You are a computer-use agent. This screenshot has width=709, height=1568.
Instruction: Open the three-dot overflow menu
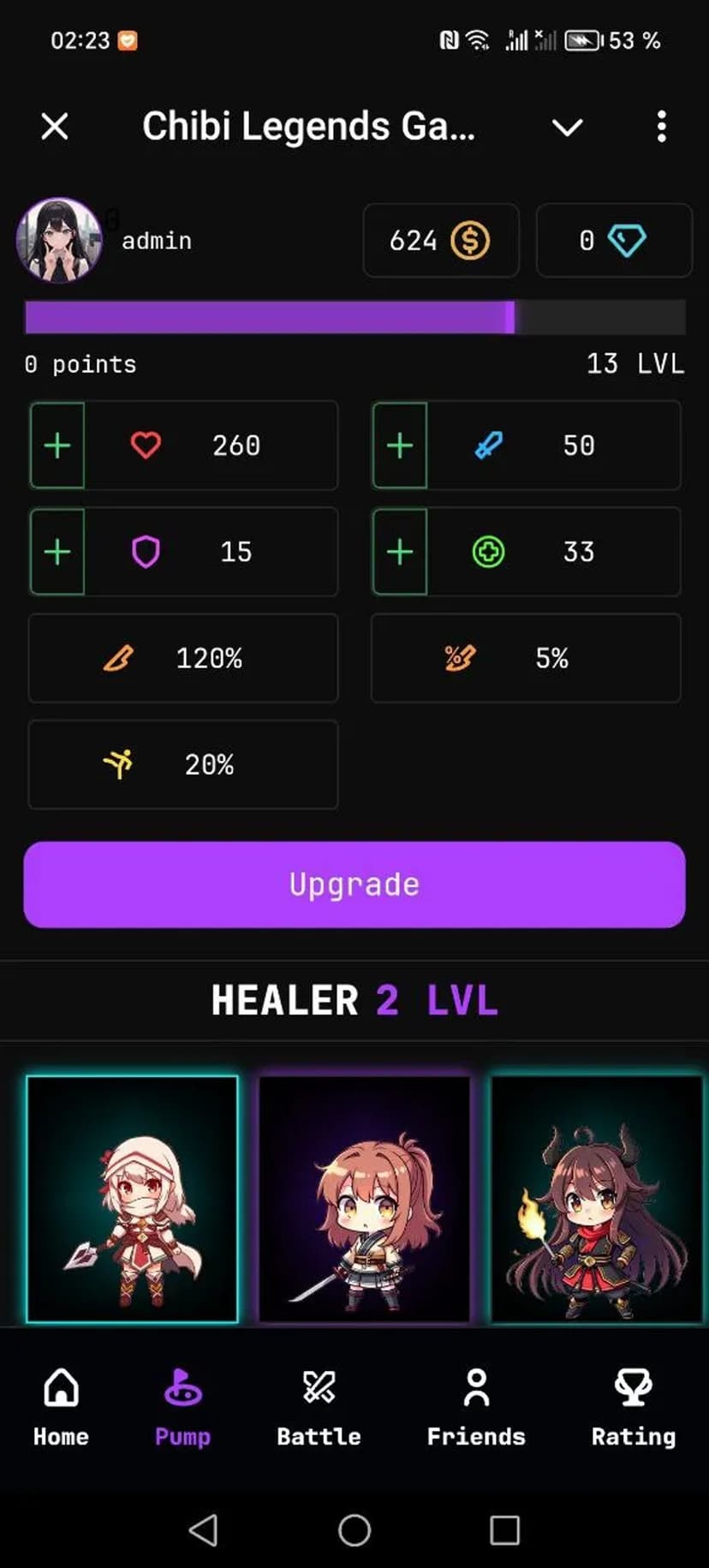(661, 127)
